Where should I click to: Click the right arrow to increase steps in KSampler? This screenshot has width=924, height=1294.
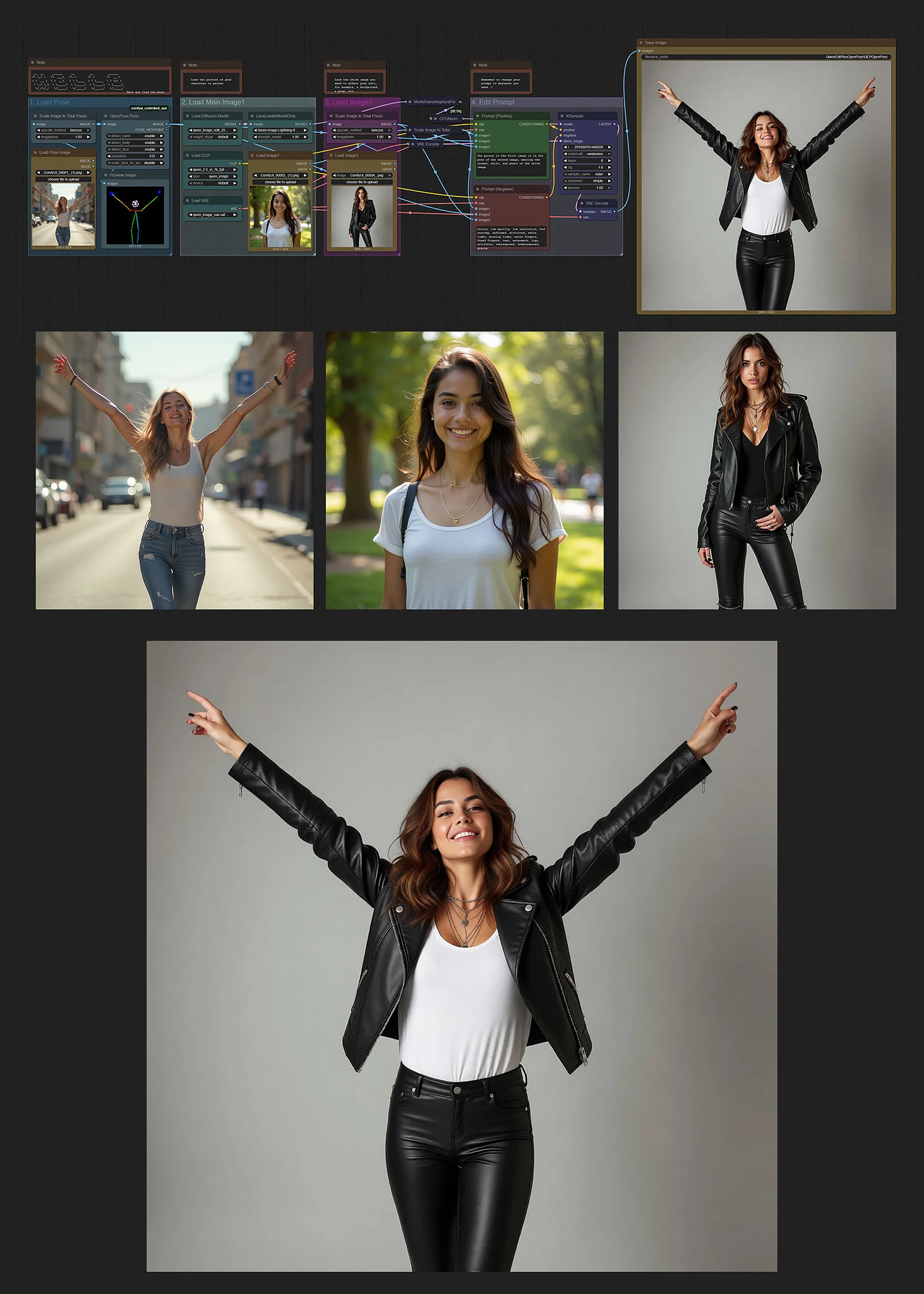click(x=609, y=160)
